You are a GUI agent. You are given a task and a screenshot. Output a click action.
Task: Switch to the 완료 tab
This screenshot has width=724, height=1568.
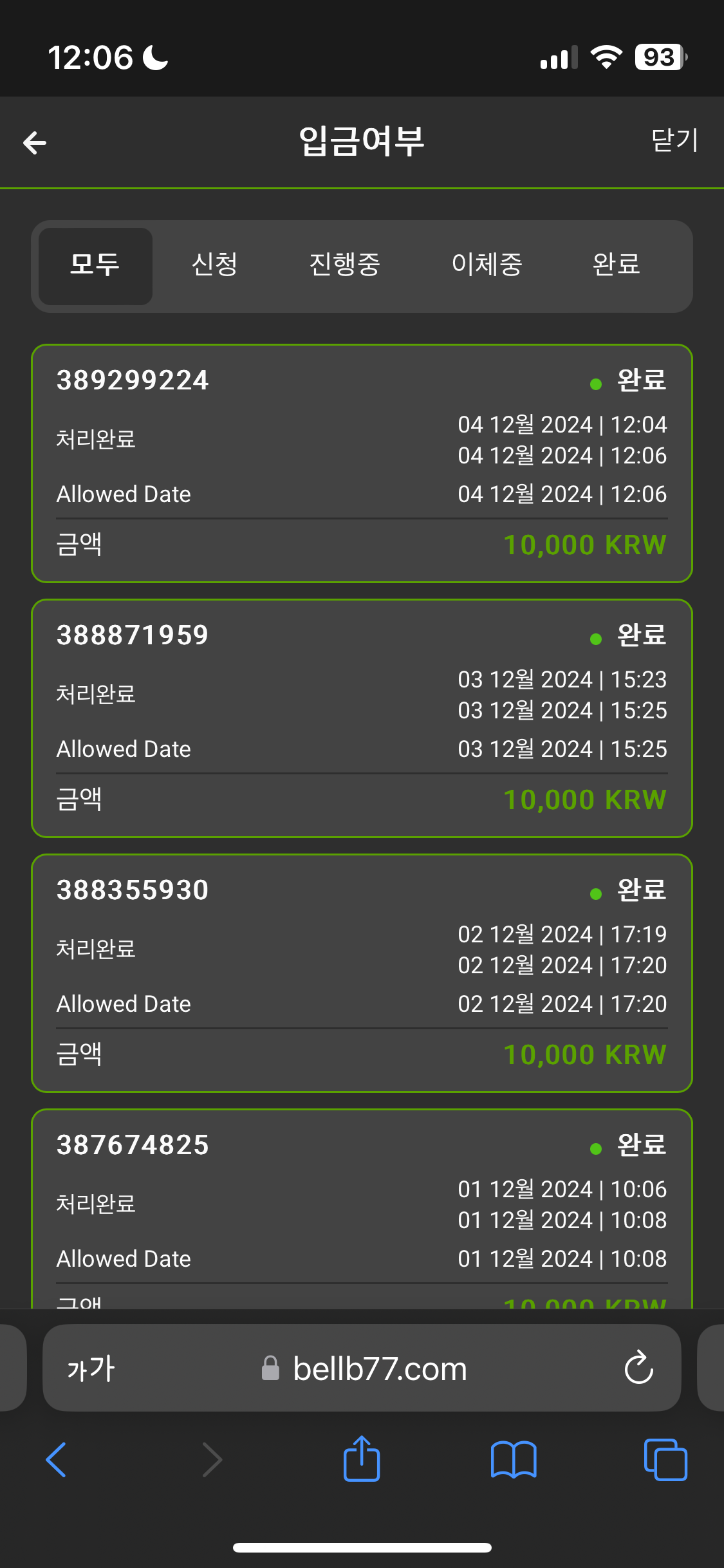616,265
